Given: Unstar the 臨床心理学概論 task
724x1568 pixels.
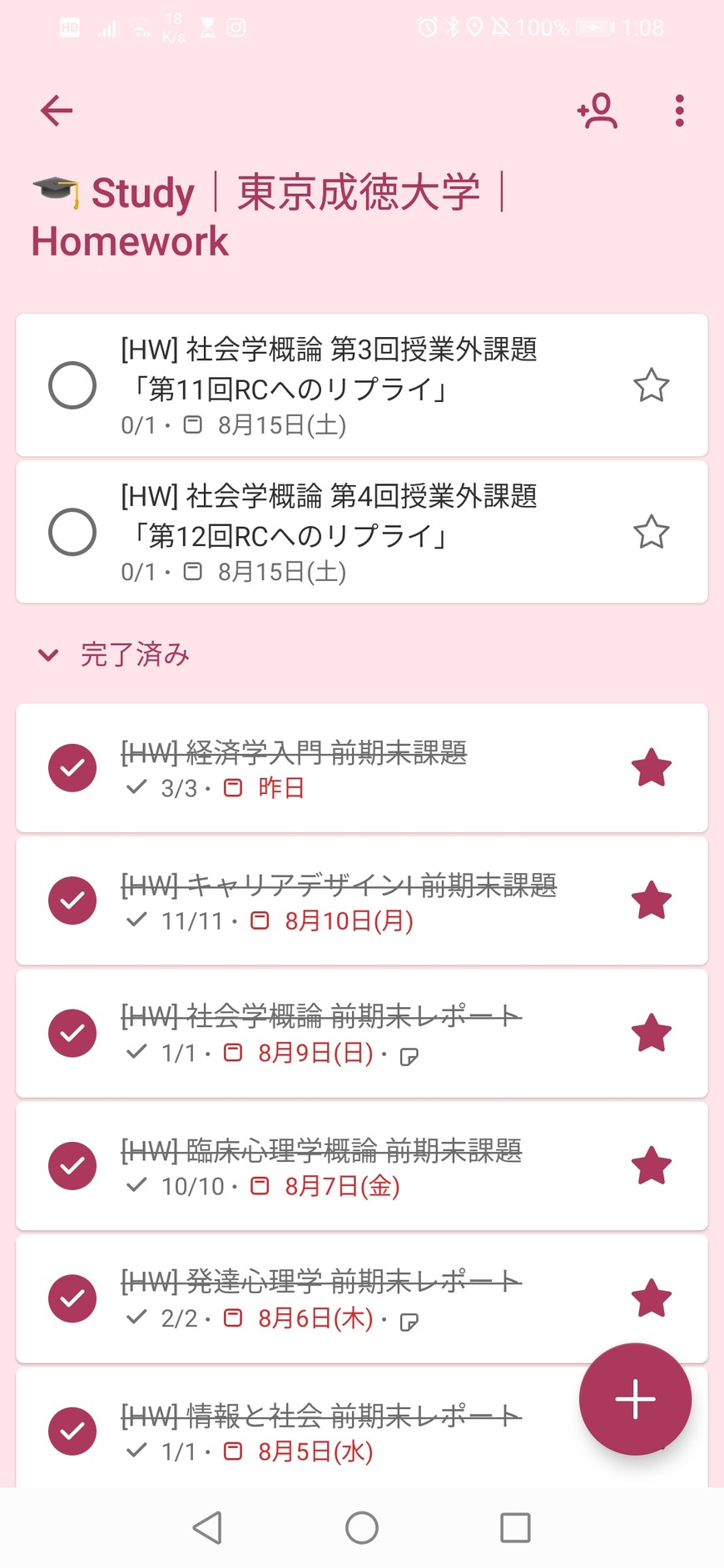Looking at the screenshot, I should point(651,1165).
